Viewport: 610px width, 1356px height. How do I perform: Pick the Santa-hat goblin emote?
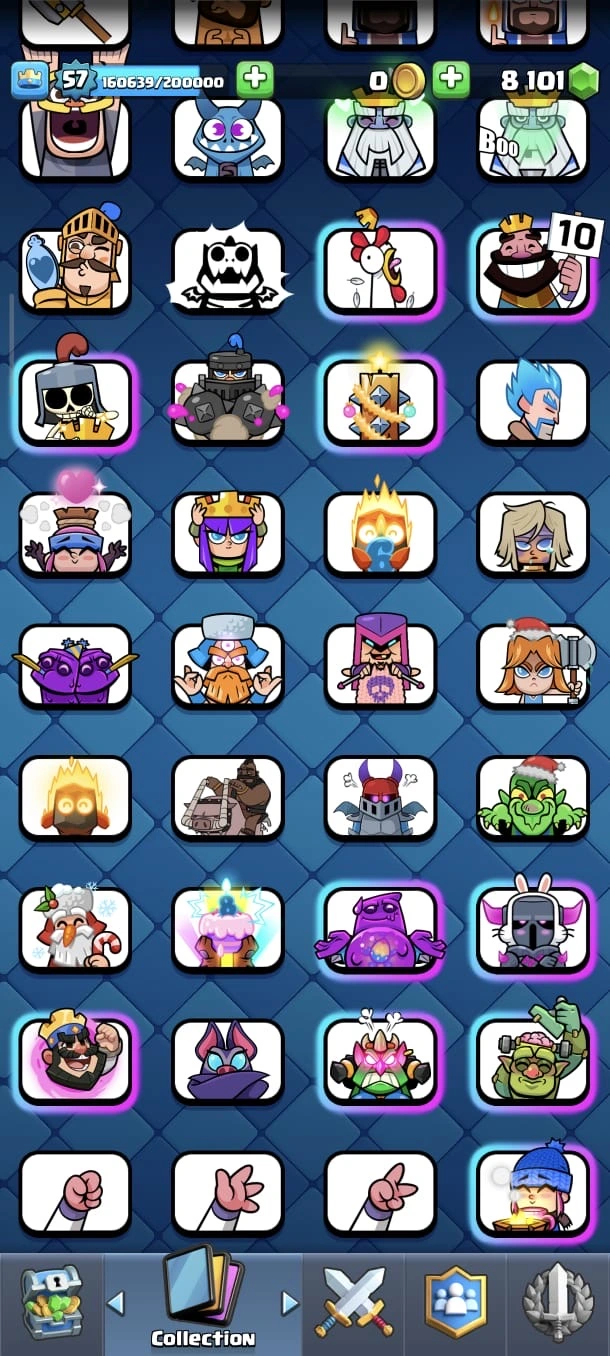pos(533,798)
